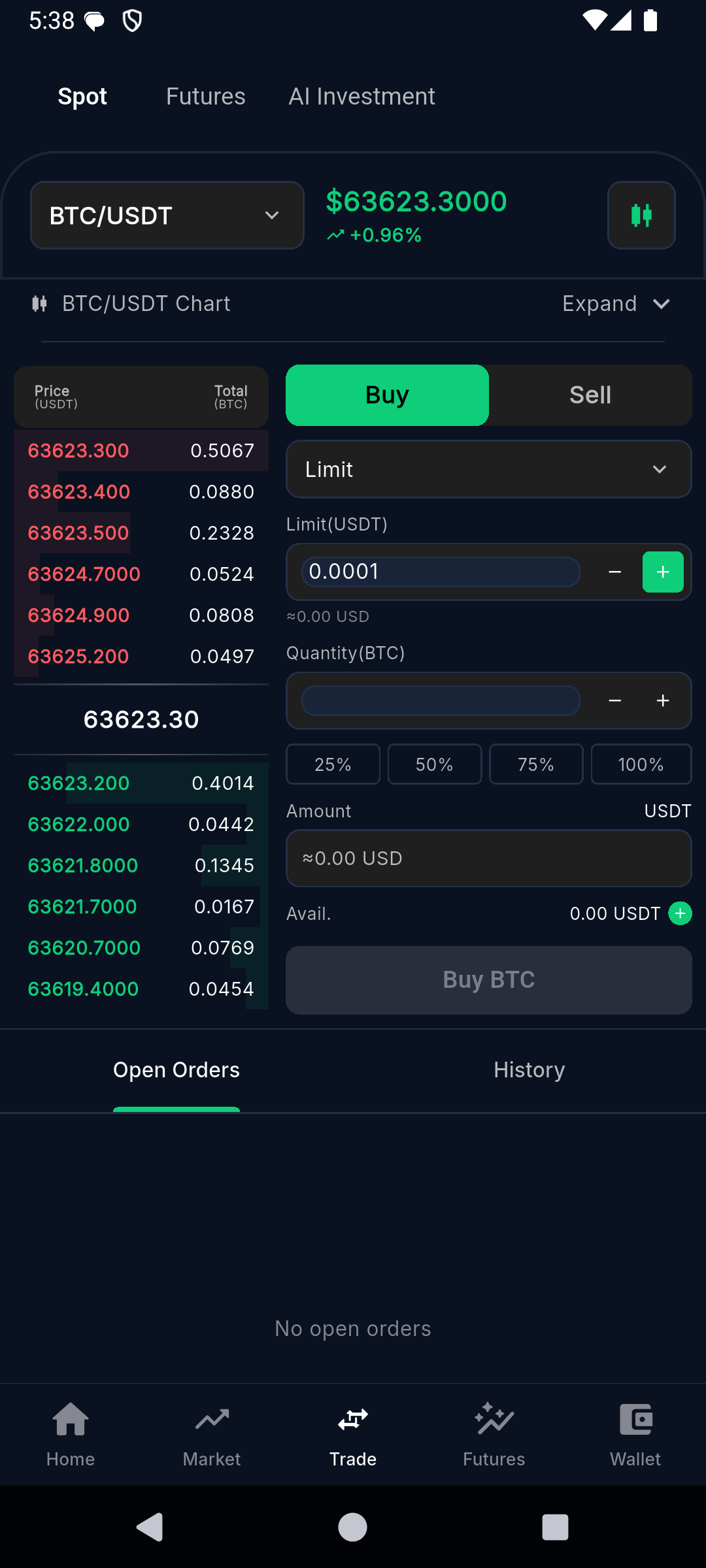Select ask price 63624.900 in order book
The height and width of the screenshot is (1568, 706).
tap(78, 615)
